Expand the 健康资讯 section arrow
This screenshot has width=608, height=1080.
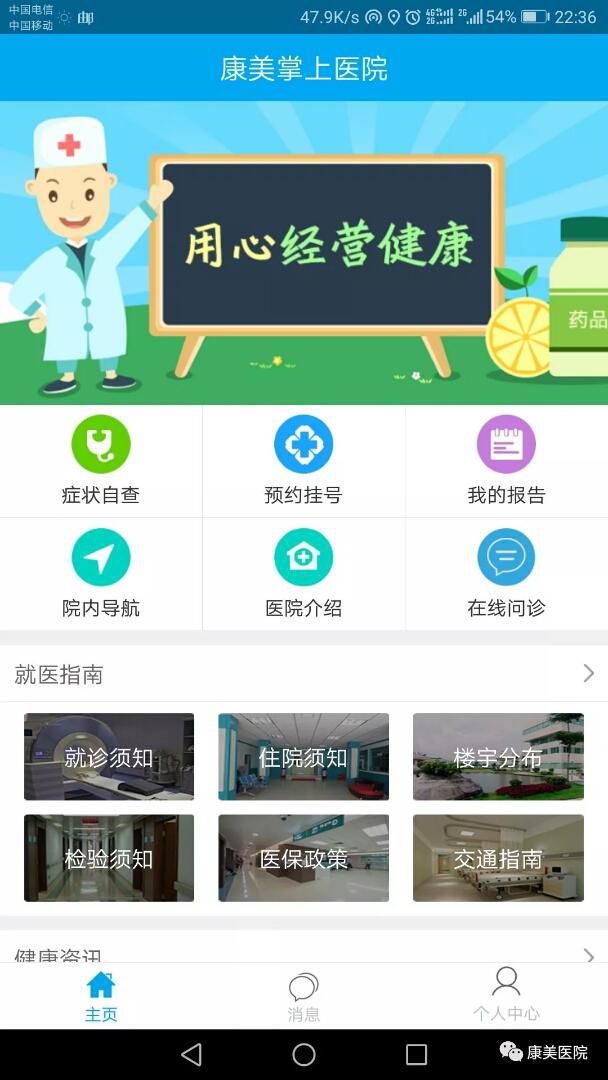point(588,956)
